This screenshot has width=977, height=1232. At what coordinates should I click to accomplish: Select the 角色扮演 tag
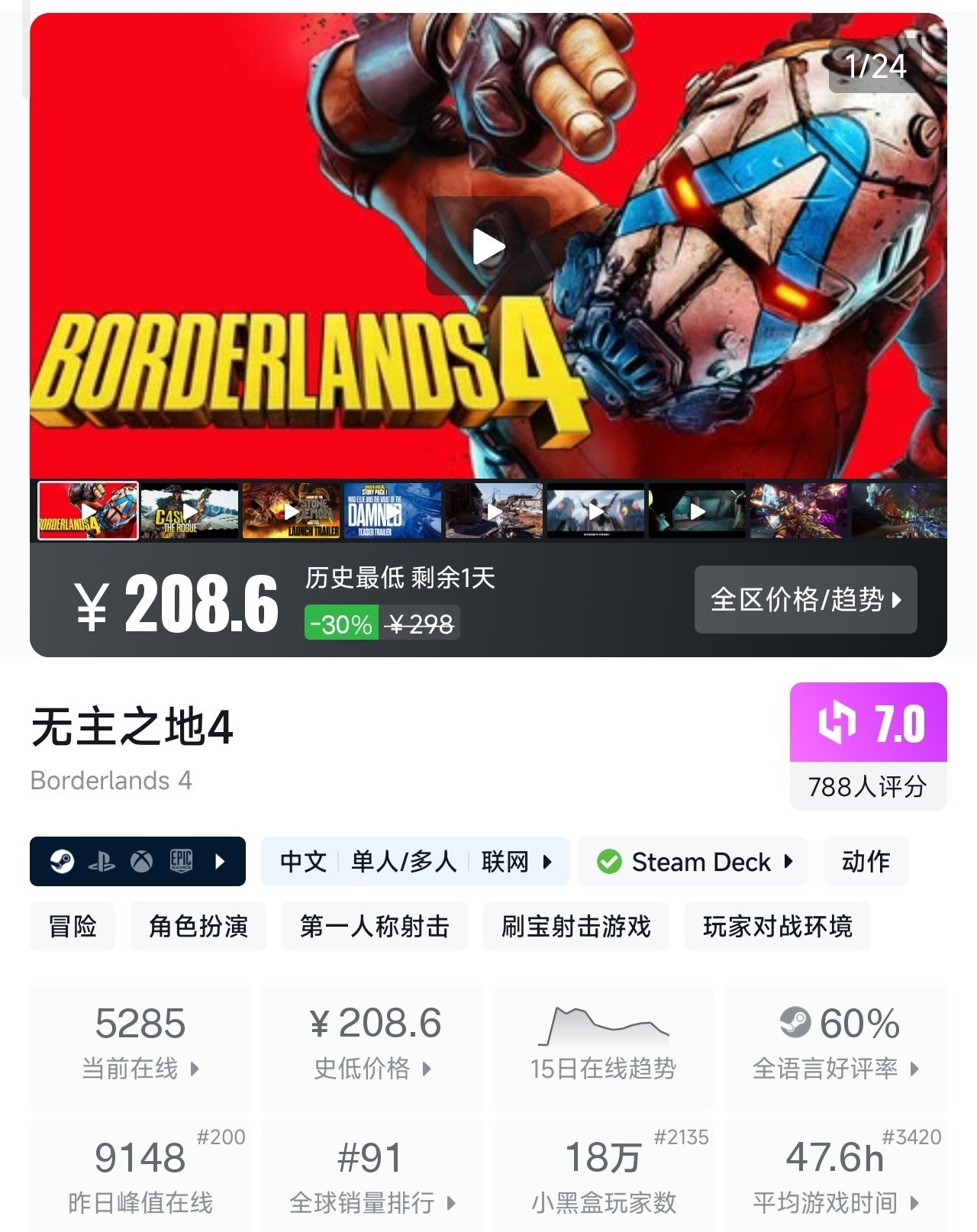198,926
